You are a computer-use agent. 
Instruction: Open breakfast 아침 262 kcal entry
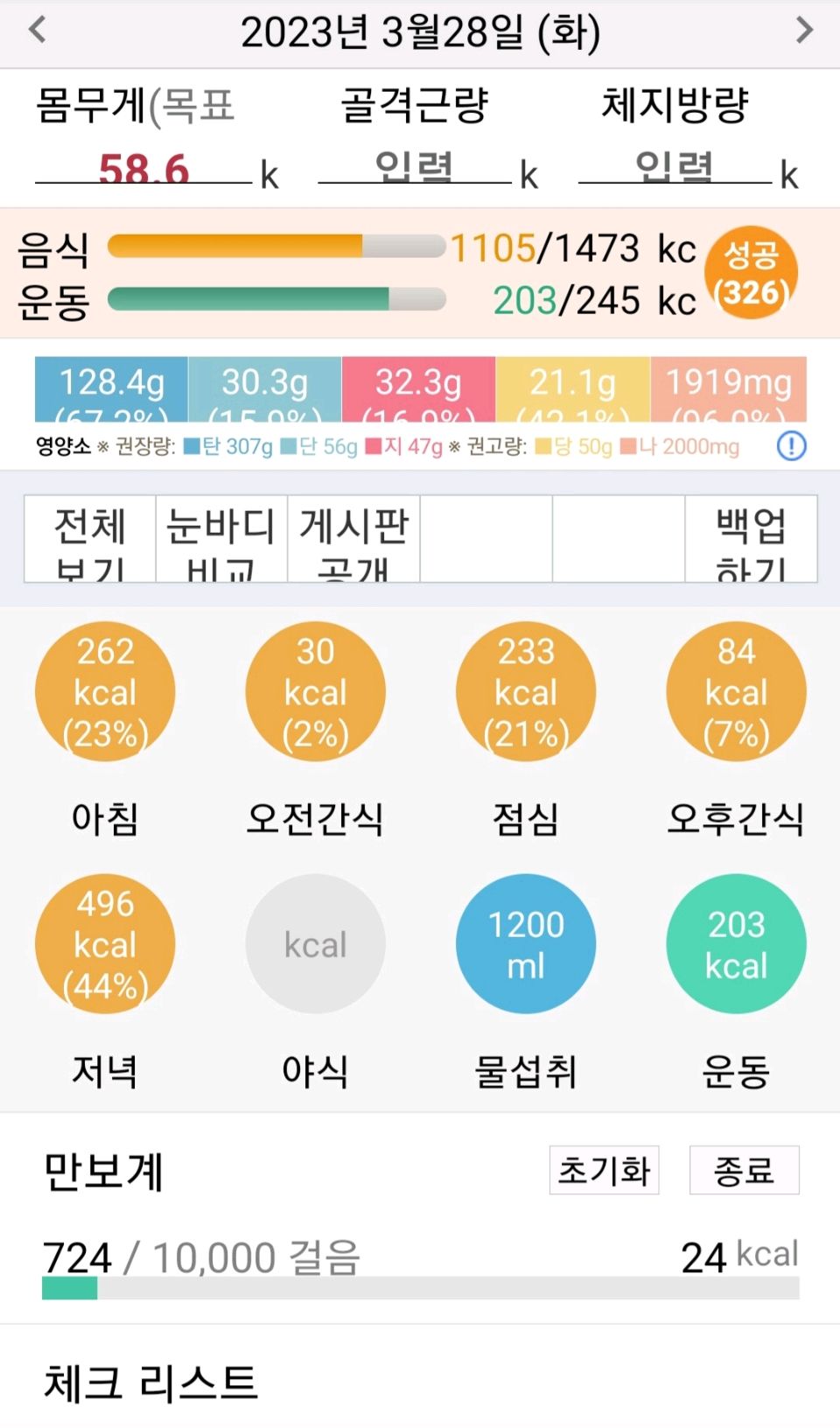pyautogui.click(x=105, y=691)
